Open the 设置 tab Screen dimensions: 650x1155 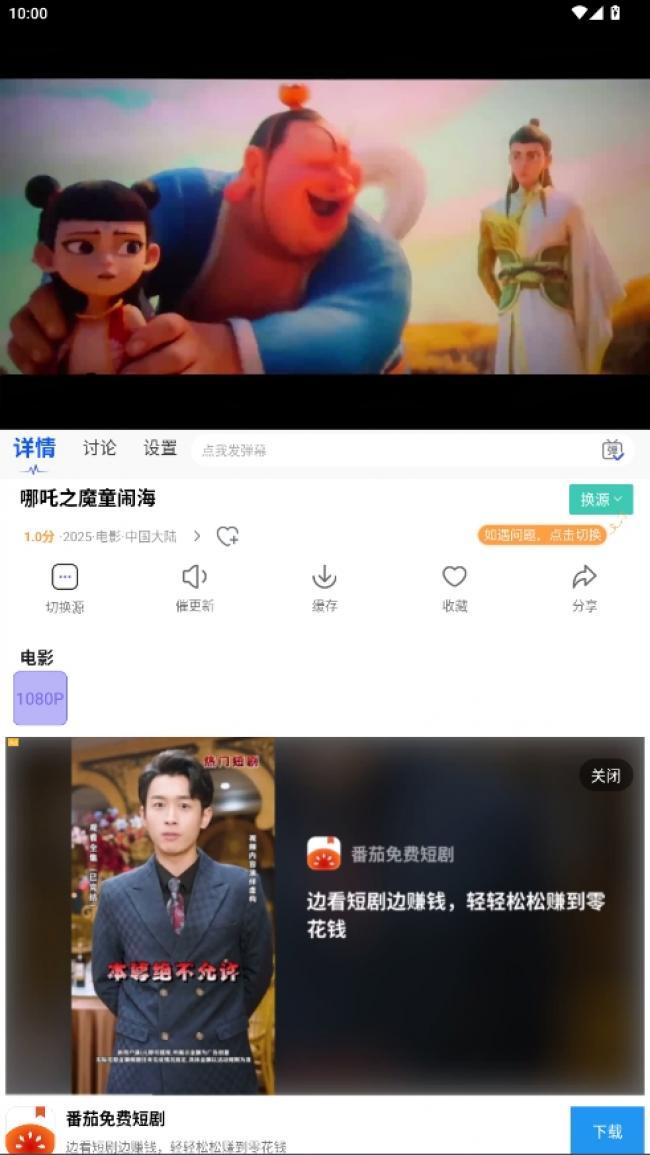tap(160, 448)
